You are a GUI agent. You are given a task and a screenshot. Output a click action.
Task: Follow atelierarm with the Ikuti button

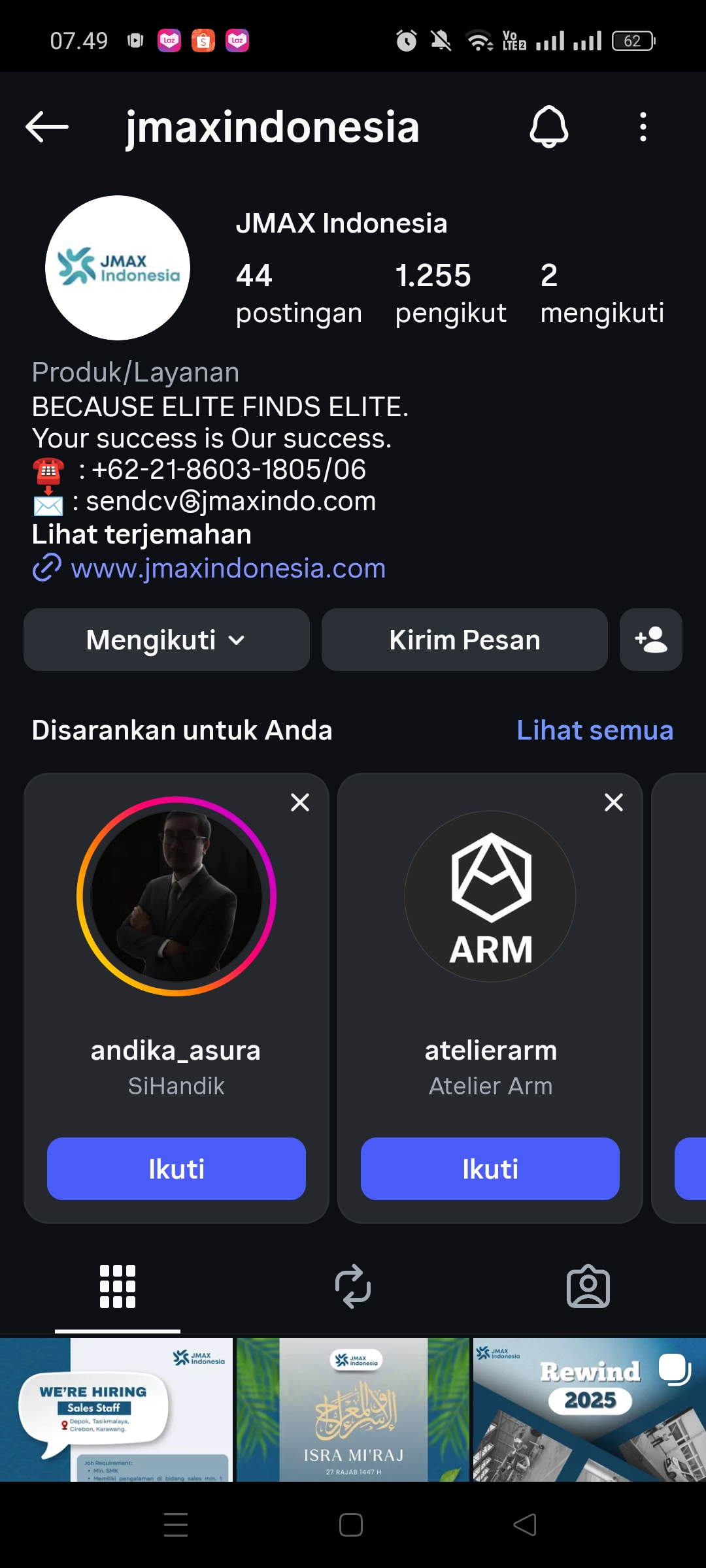490,1169
